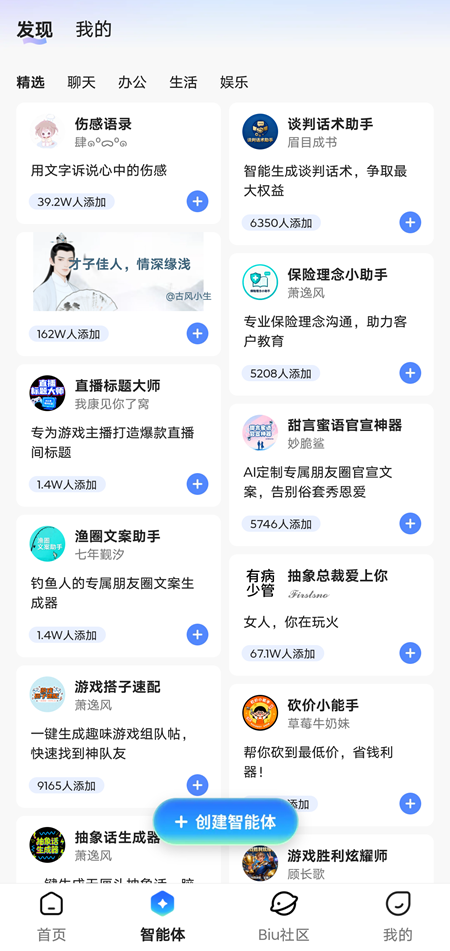Open the 游戏搭子速配 card
Screen dimensions: 450x951
(118, 736)
